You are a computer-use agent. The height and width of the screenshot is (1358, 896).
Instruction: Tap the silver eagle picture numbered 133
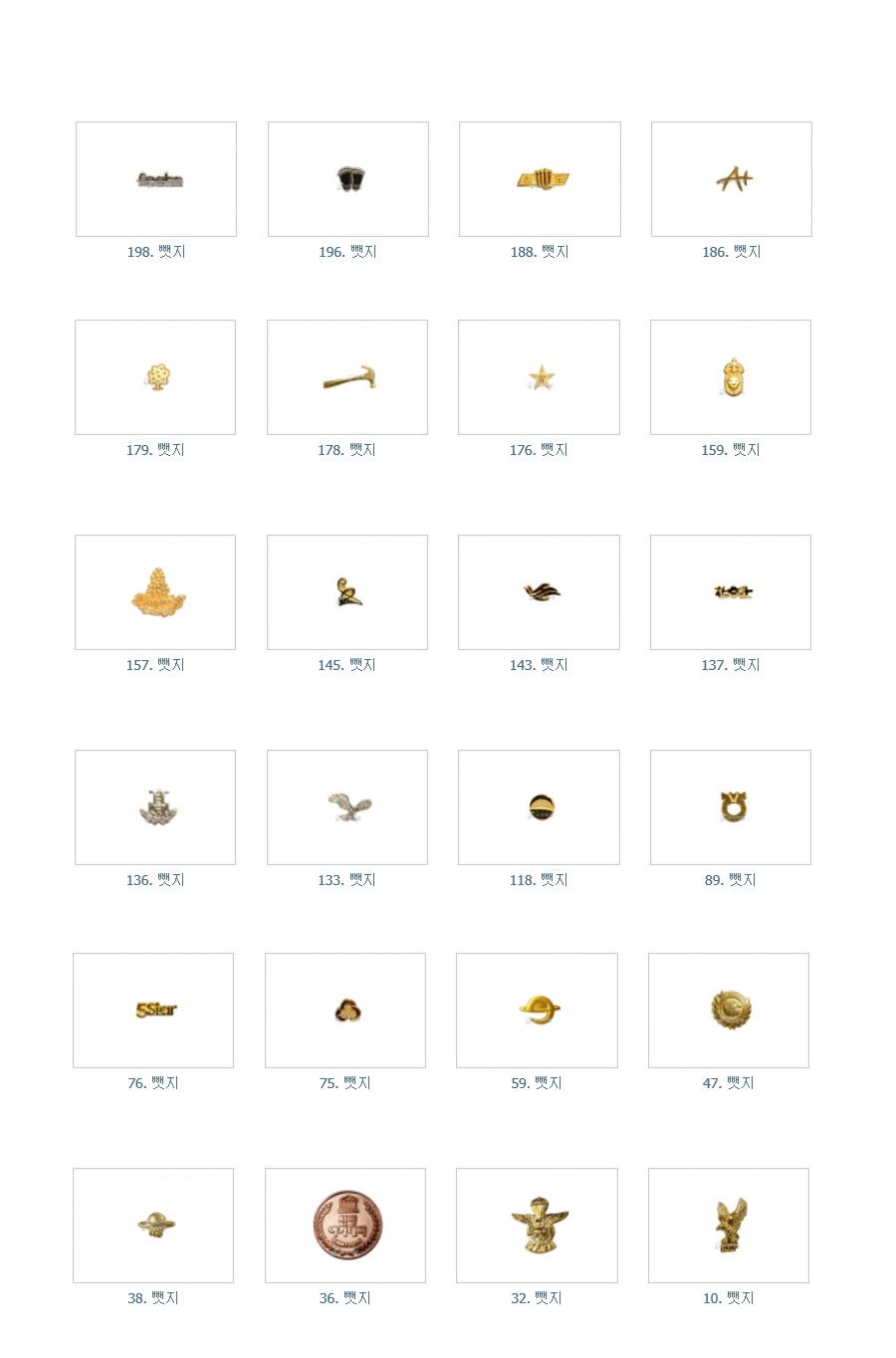(347, 807)
